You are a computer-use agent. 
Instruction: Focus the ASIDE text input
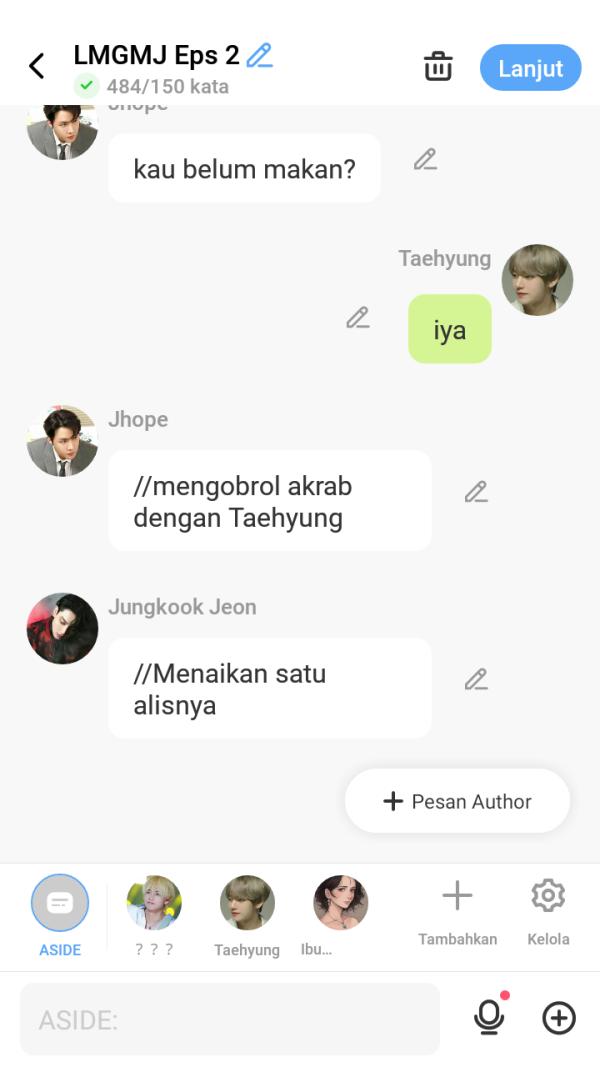[230, 1019]
